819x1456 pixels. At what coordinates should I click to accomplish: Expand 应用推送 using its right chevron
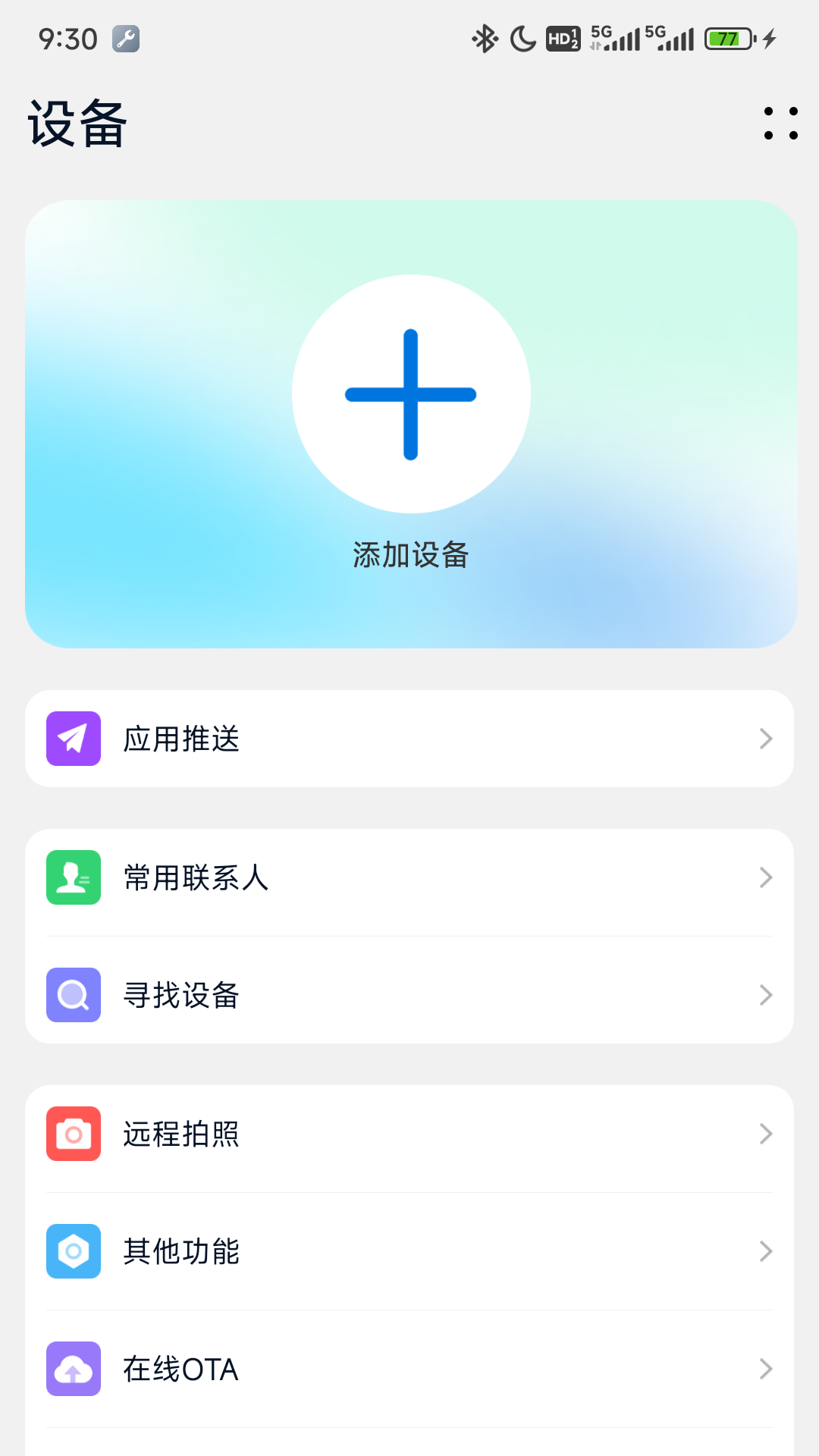click(764, 739)
